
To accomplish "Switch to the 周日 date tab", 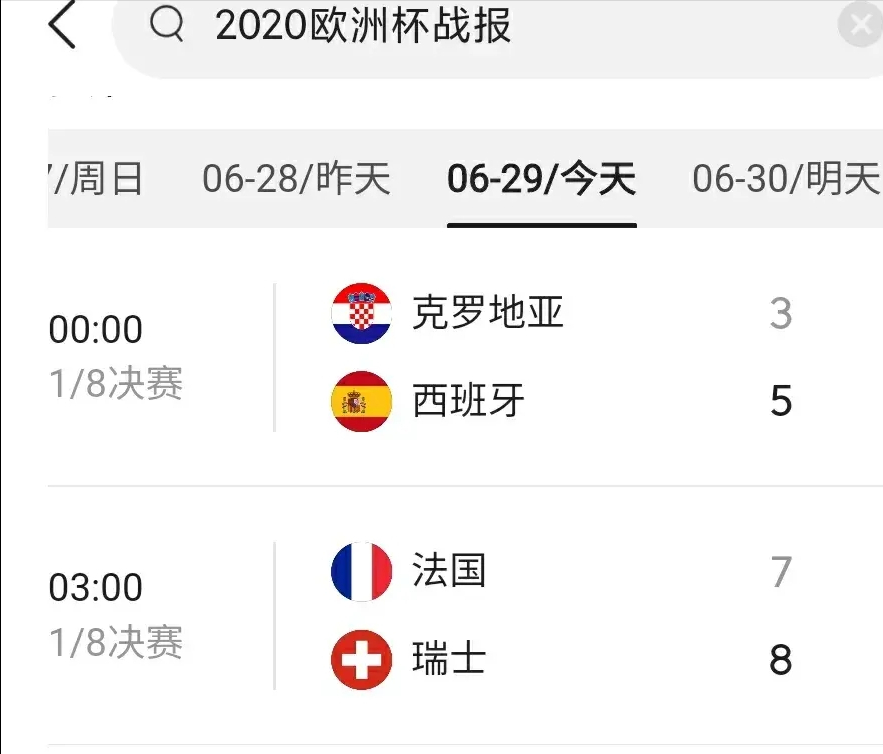I will coord(97,180).
